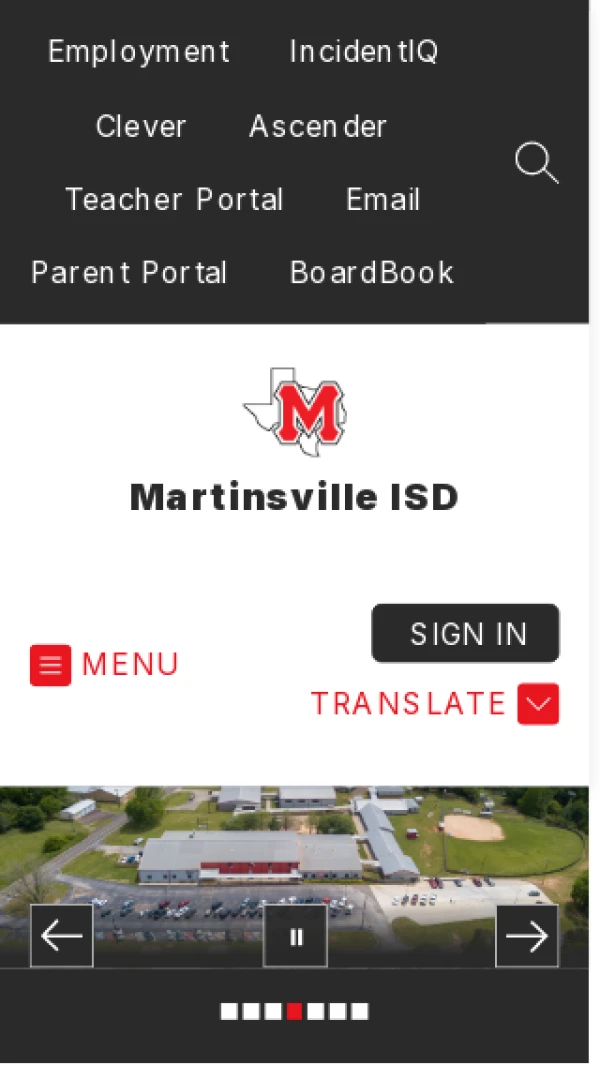Pause the slideshow
This screenshot has height=1065, width=600.
pyautogui.click(x=296, y=936)
